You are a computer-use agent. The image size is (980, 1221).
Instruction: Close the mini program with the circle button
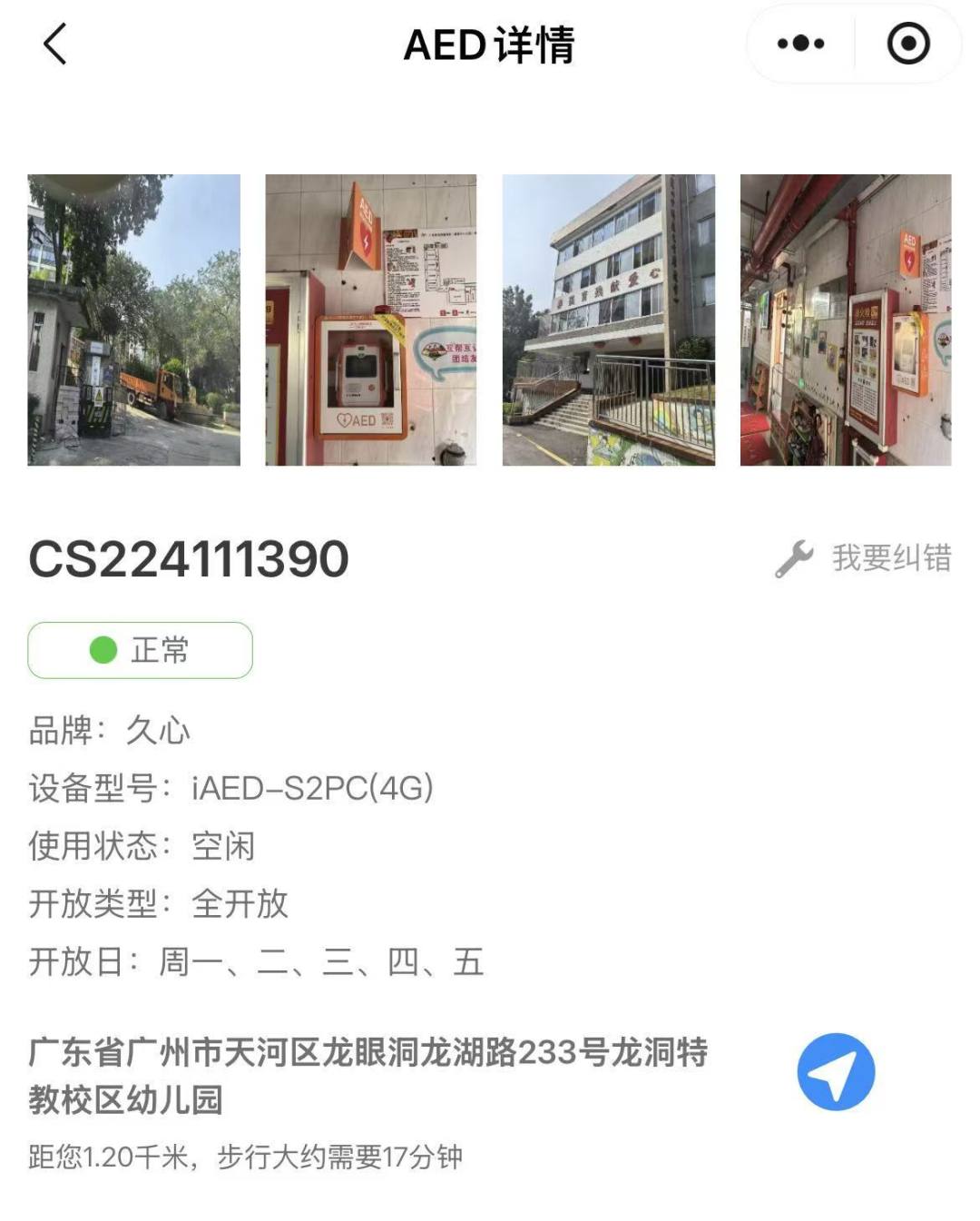pos(907,44)
